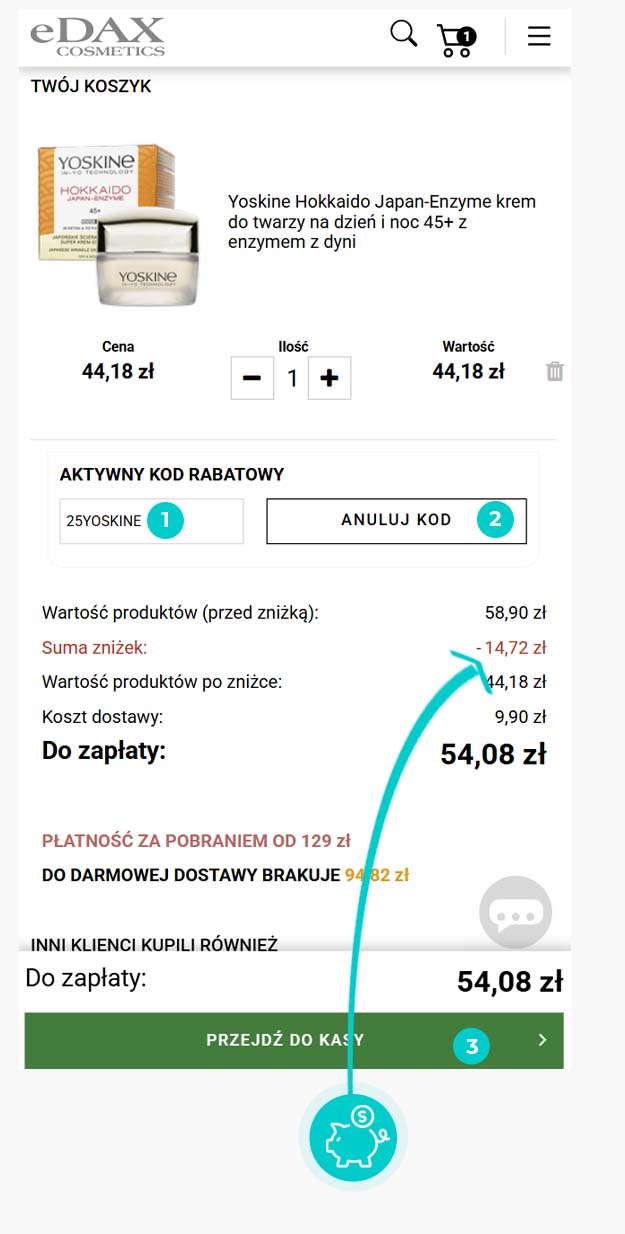This screenshot has height=1234, width=625.
Task: Tap the discount code field with 25YOSKINE
Action: point(151,521)
